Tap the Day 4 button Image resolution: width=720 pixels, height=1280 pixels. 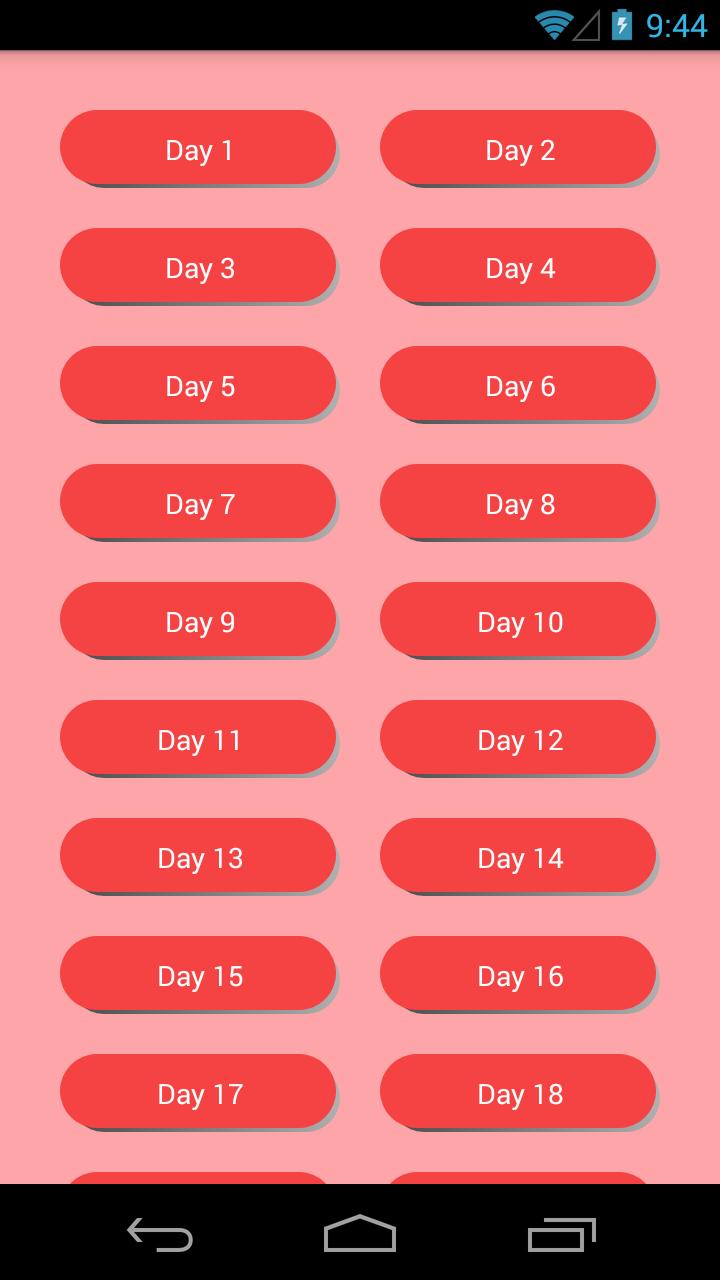518,266
